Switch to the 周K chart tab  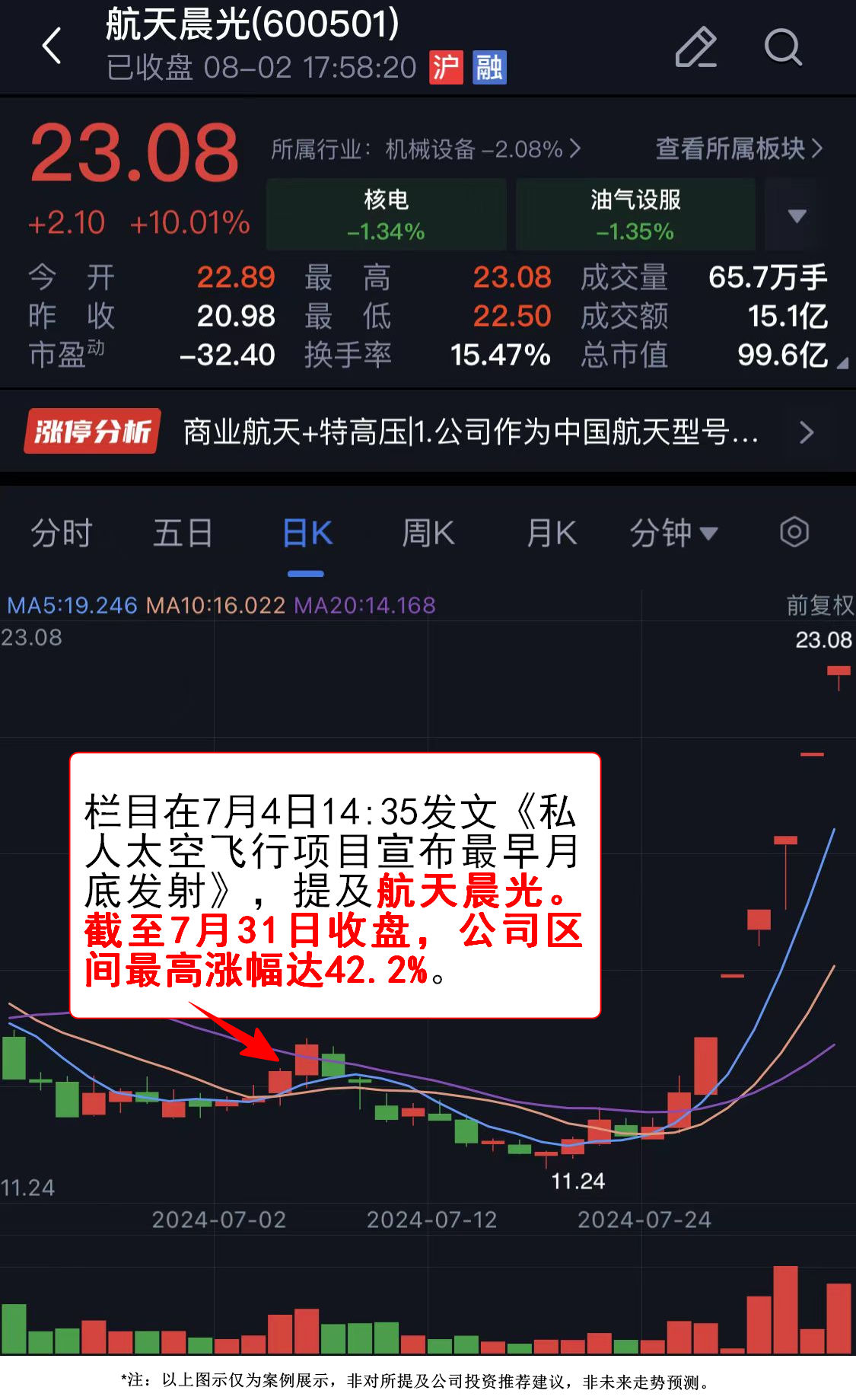(x=428, y=533)
